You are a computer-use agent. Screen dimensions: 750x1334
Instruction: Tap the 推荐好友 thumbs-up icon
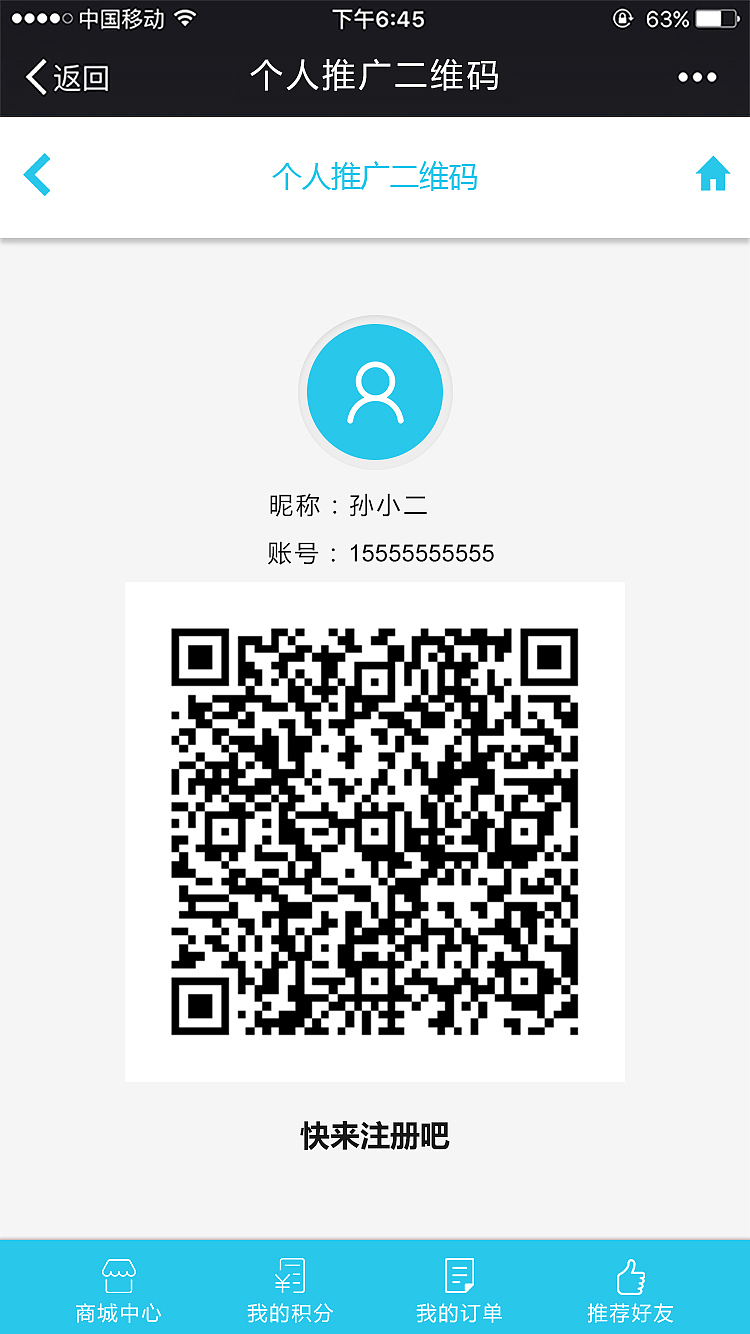click(x=630, y=1277)
